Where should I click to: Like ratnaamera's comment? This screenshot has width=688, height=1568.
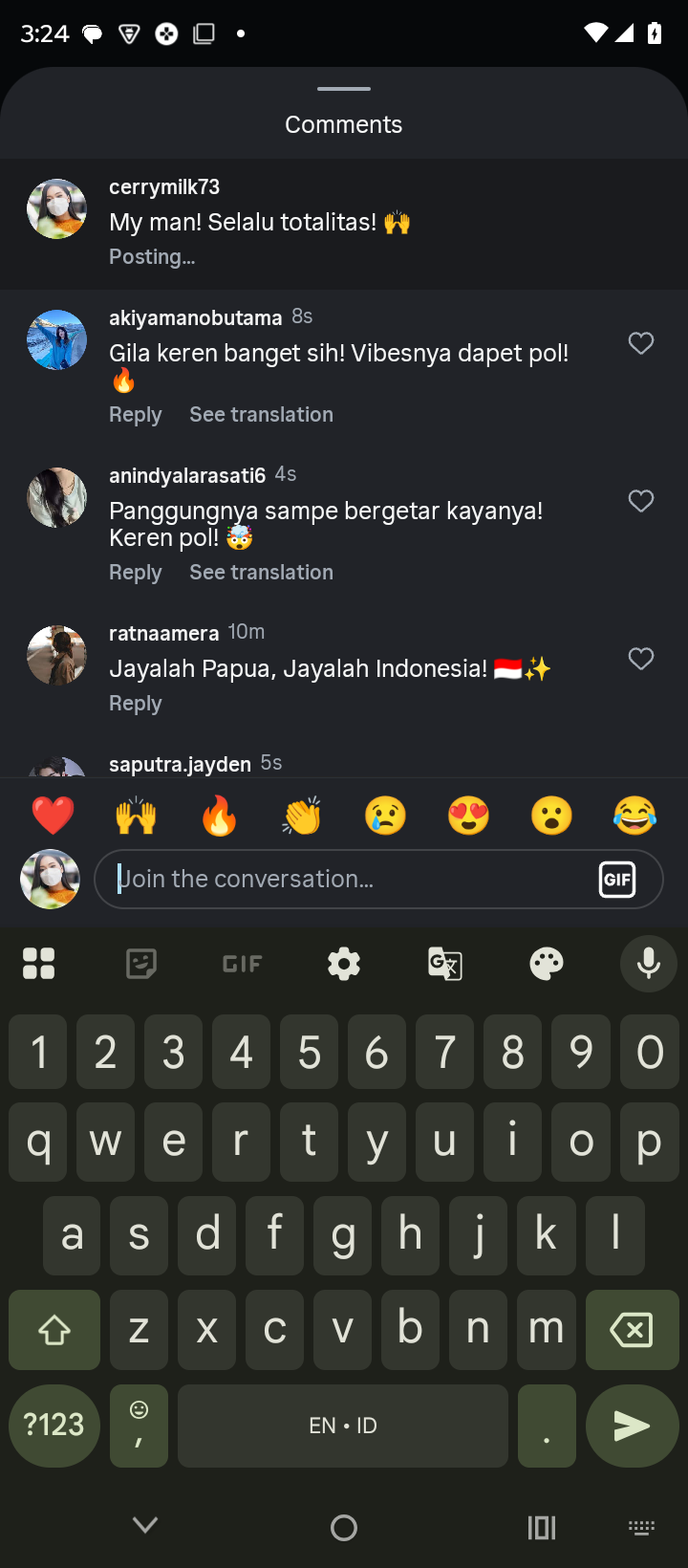pos(641,659)
